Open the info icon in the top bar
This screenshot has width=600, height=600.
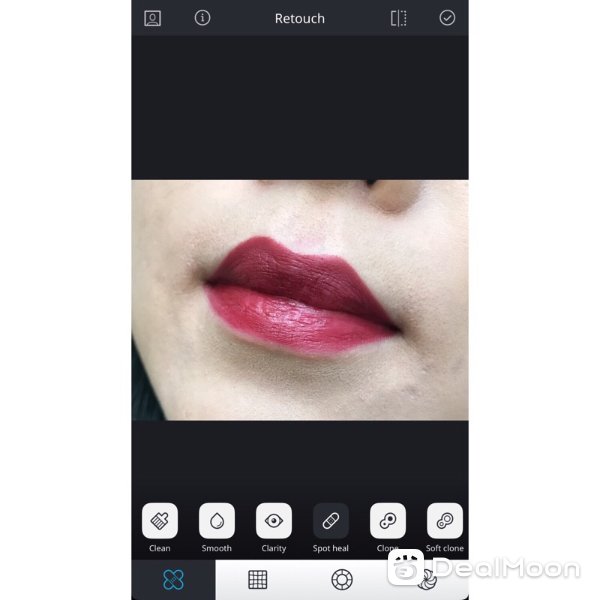click(202, 18)
